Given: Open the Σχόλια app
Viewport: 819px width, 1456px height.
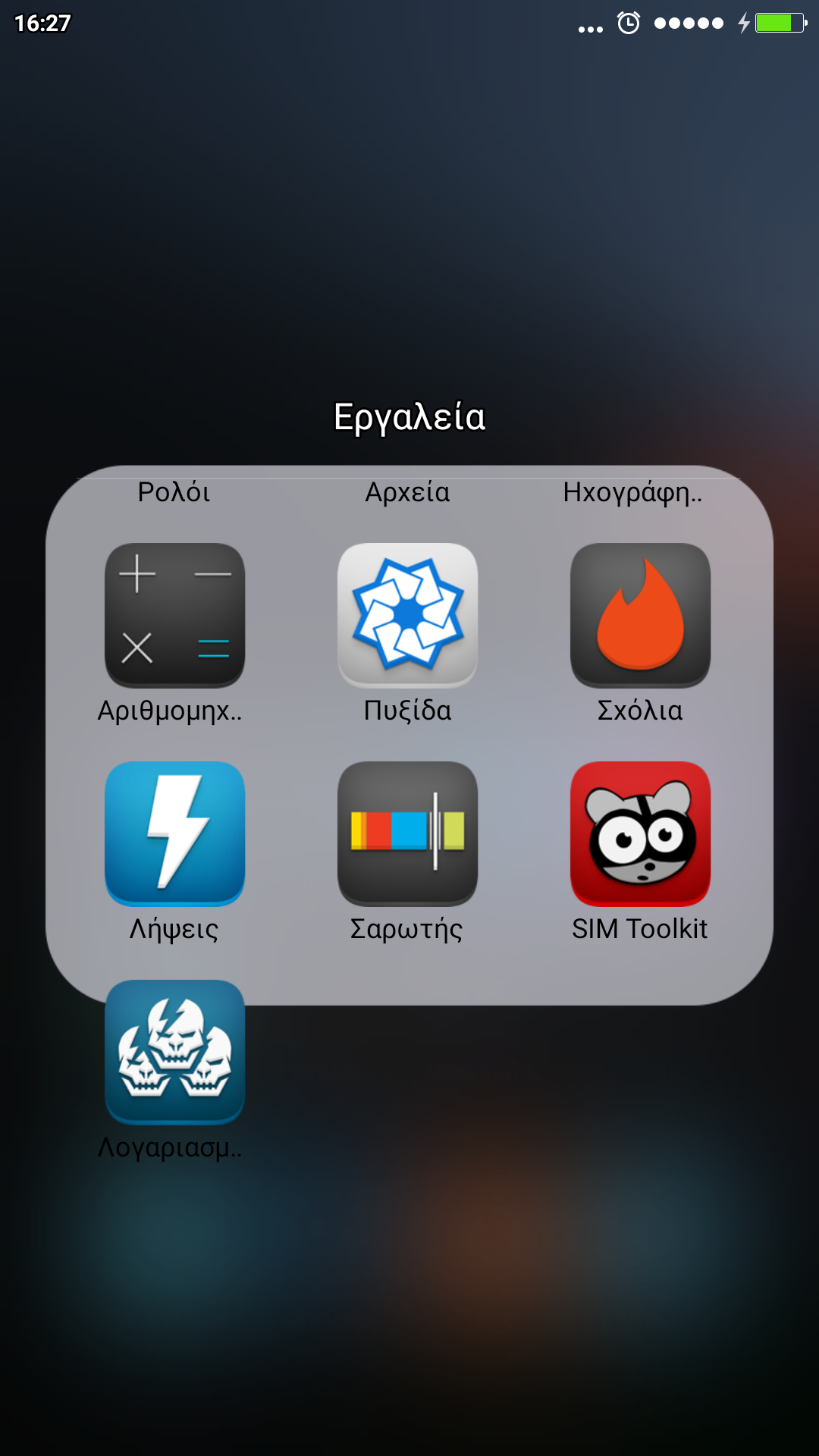Looking at the screenshot, I should click(x=640, y=615).
